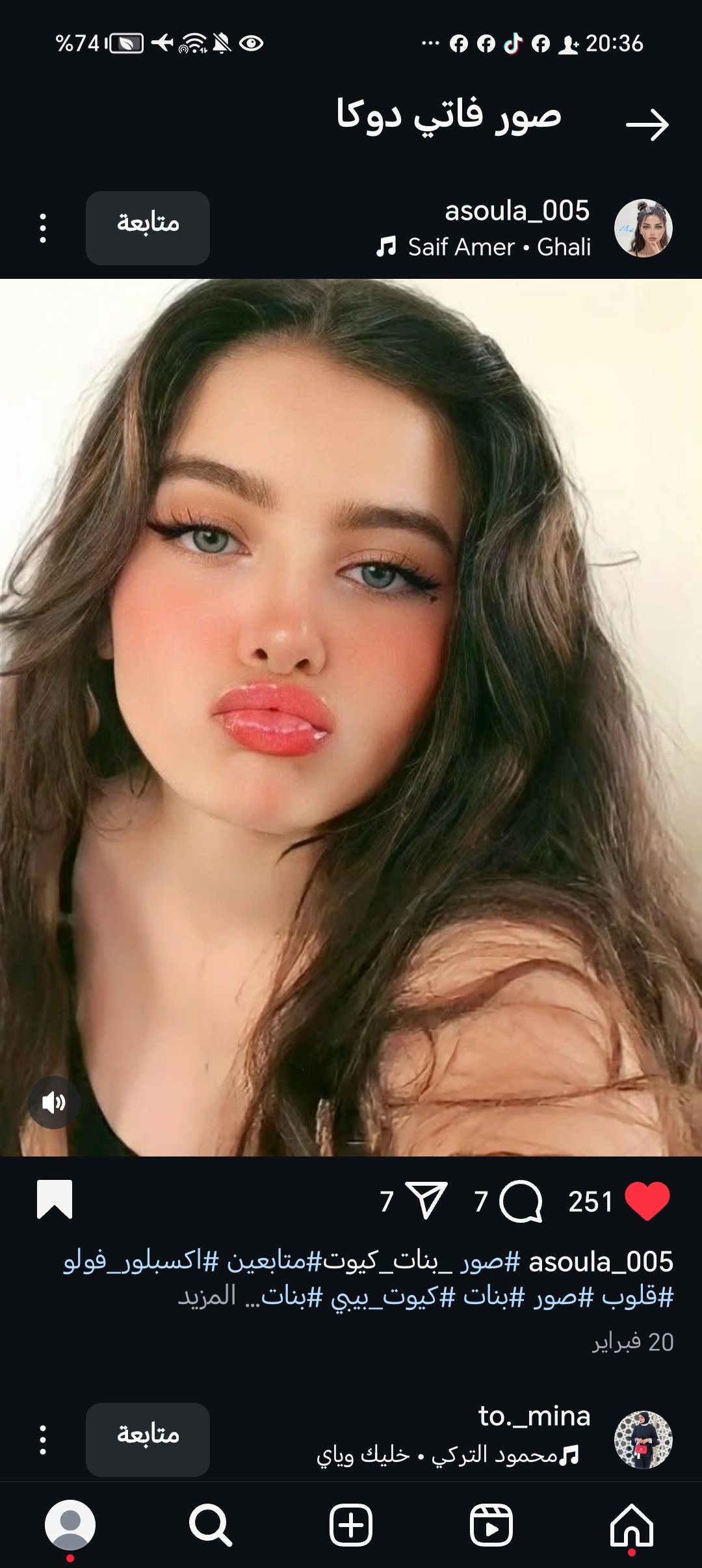The height and width of the screenshot is (1568, 702).
Task: Switch to the Home tab
Action: point(631,1525)
